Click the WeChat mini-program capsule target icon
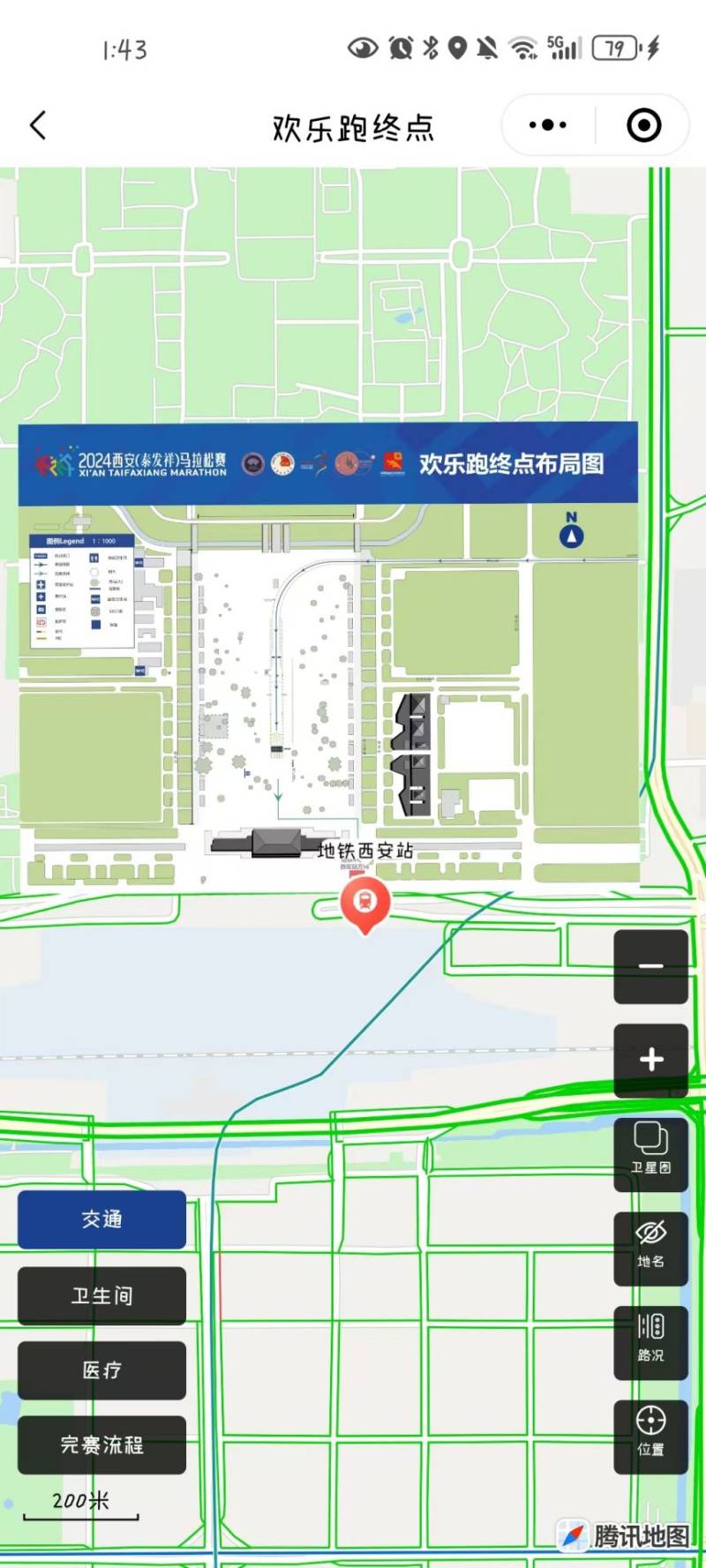The height and width of the screenshot is (1568, 706). pyautogui.click(x=643, y=124)
